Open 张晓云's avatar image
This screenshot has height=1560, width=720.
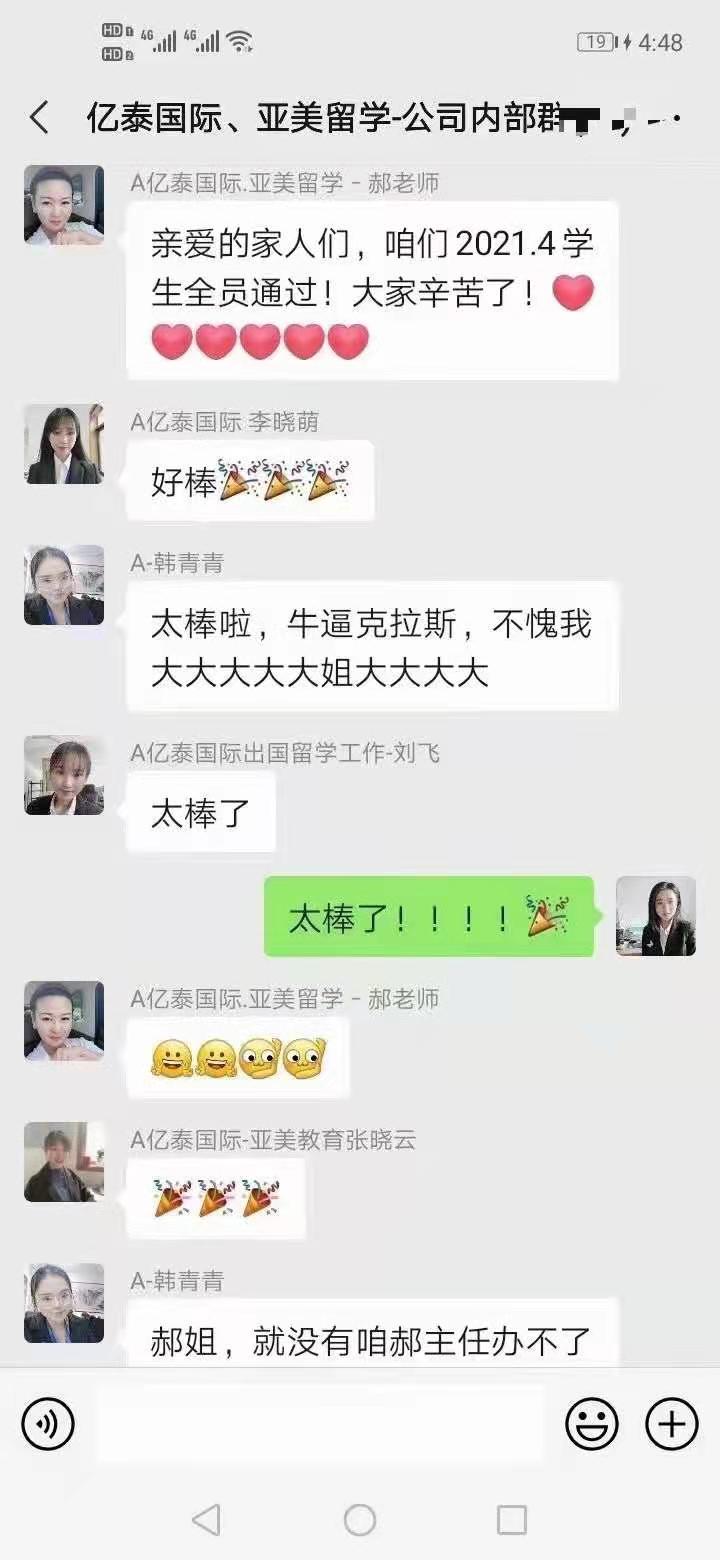(63, 1163)
